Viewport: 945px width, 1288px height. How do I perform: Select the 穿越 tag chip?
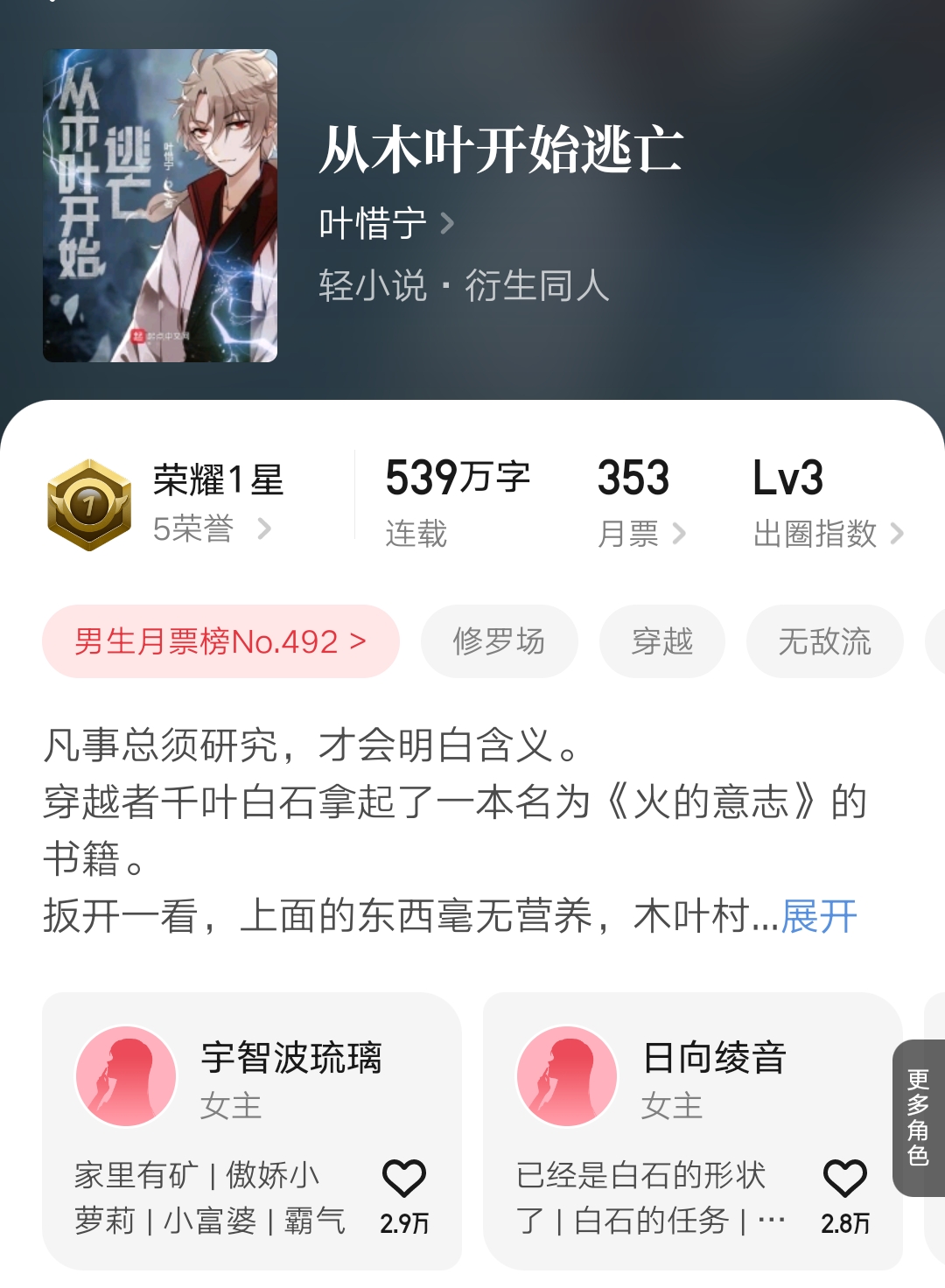click(x=662, y=641)
